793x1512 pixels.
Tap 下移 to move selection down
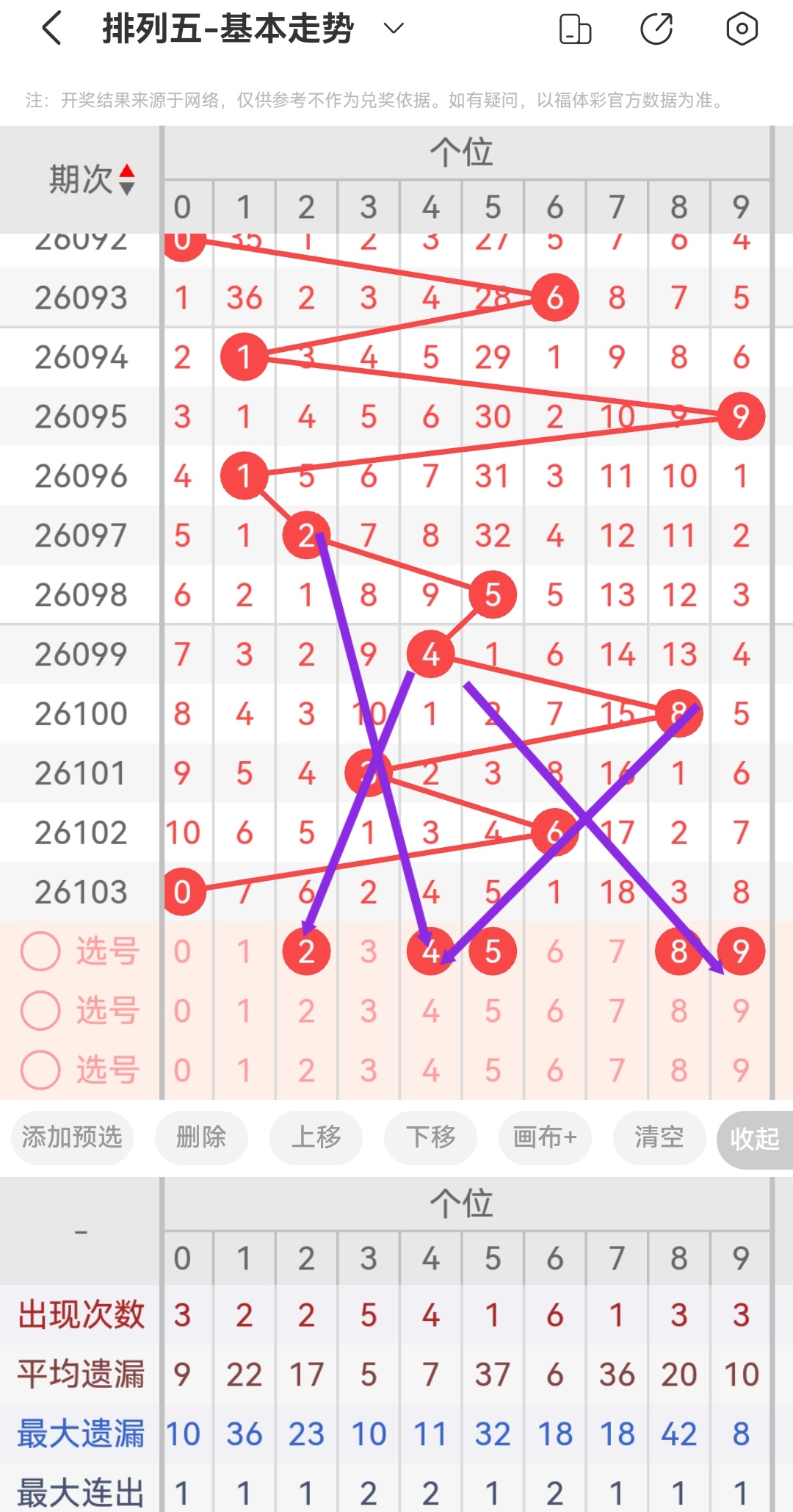click(x=430, y=1138)
